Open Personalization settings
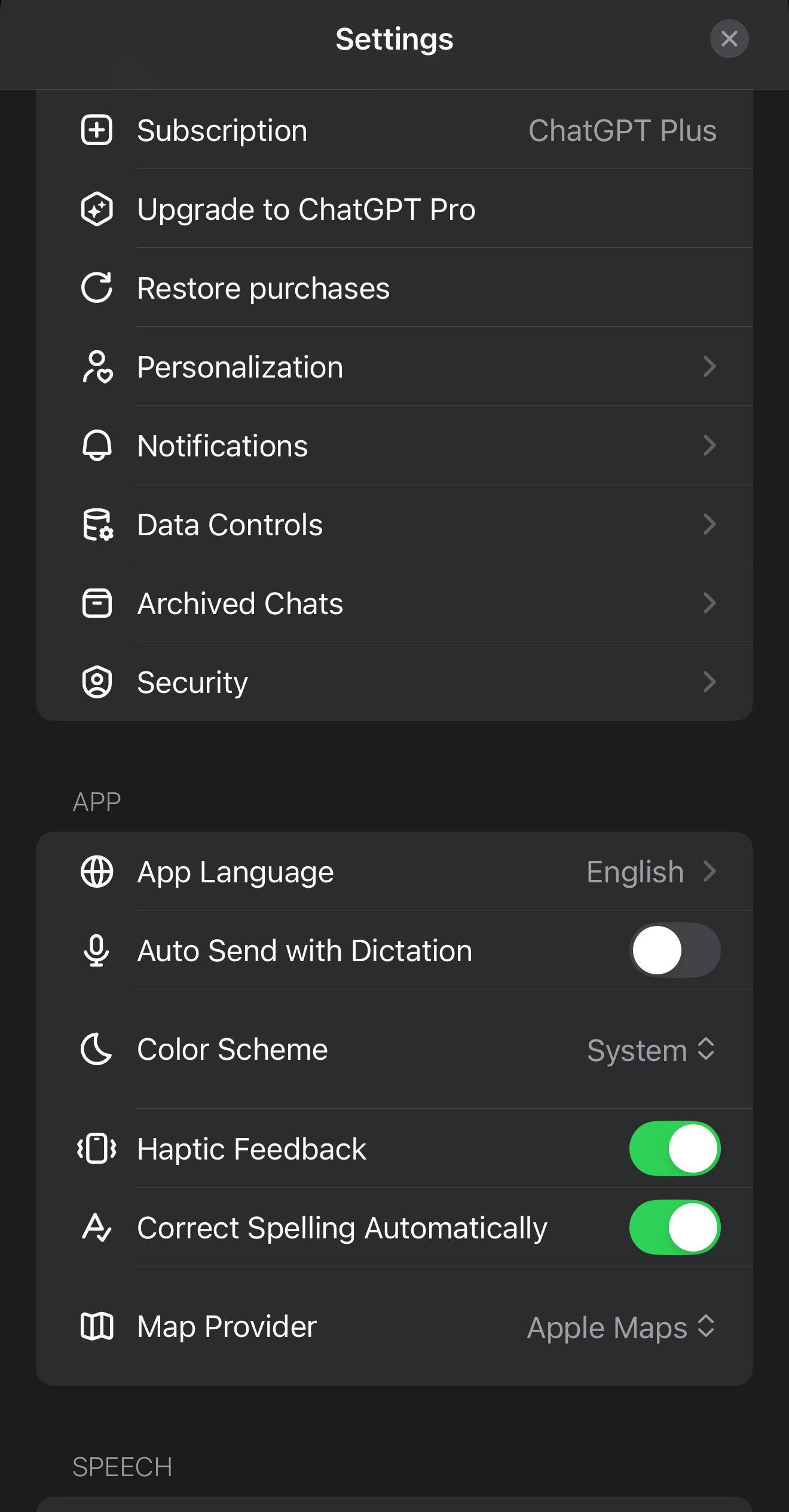Screen dimensions: 789x1512 (x=394, y=366)
